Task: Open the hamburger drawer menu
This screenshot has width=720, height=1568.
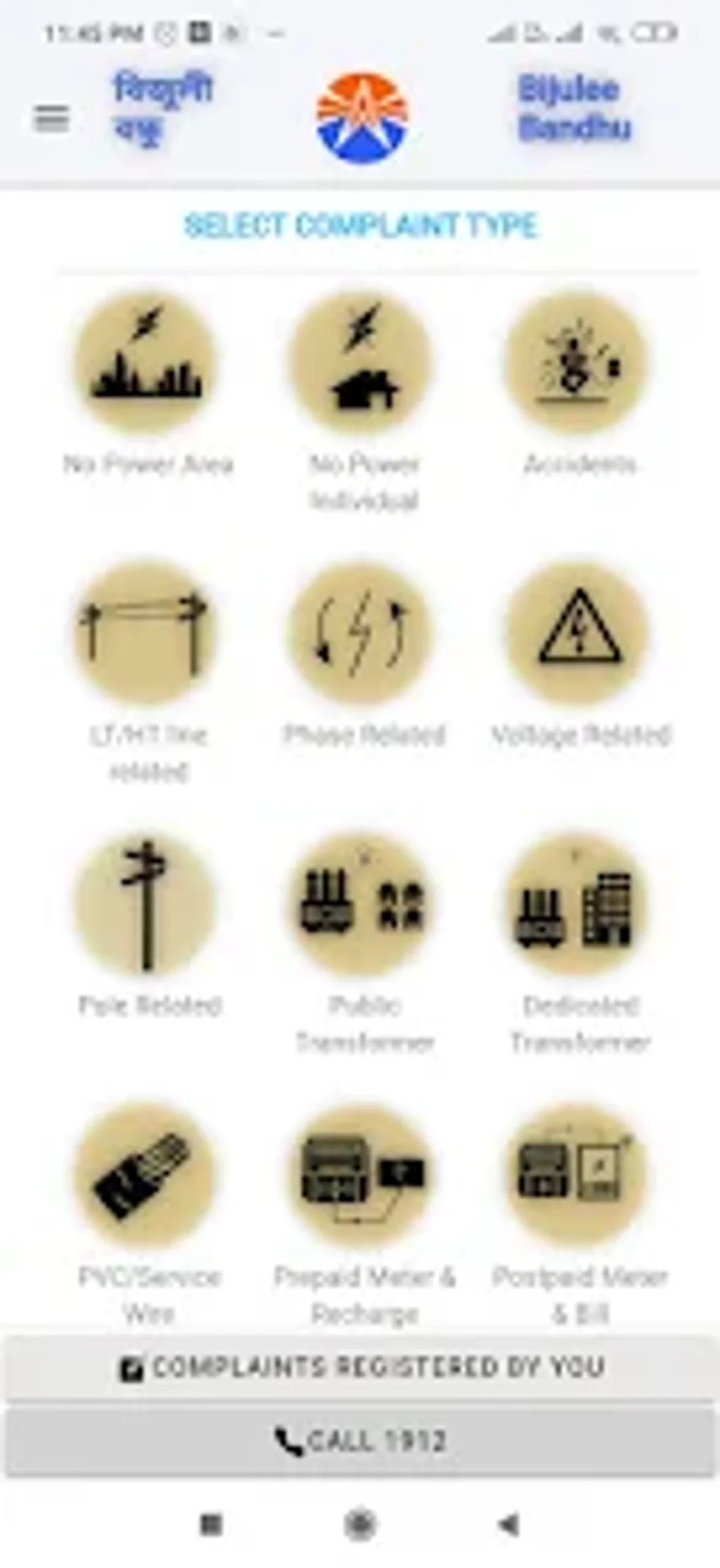Action: coord(52,118)
